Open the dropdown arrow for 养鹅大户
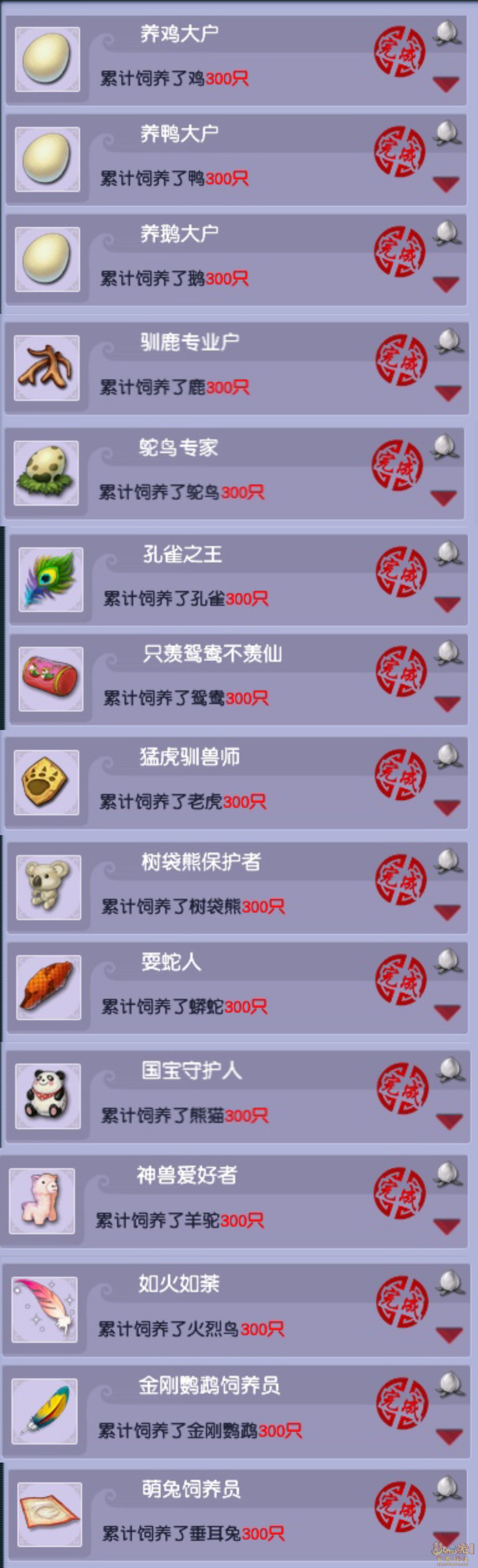The image size is (478, 1568). pyautogui.click(x=446, y=283)
